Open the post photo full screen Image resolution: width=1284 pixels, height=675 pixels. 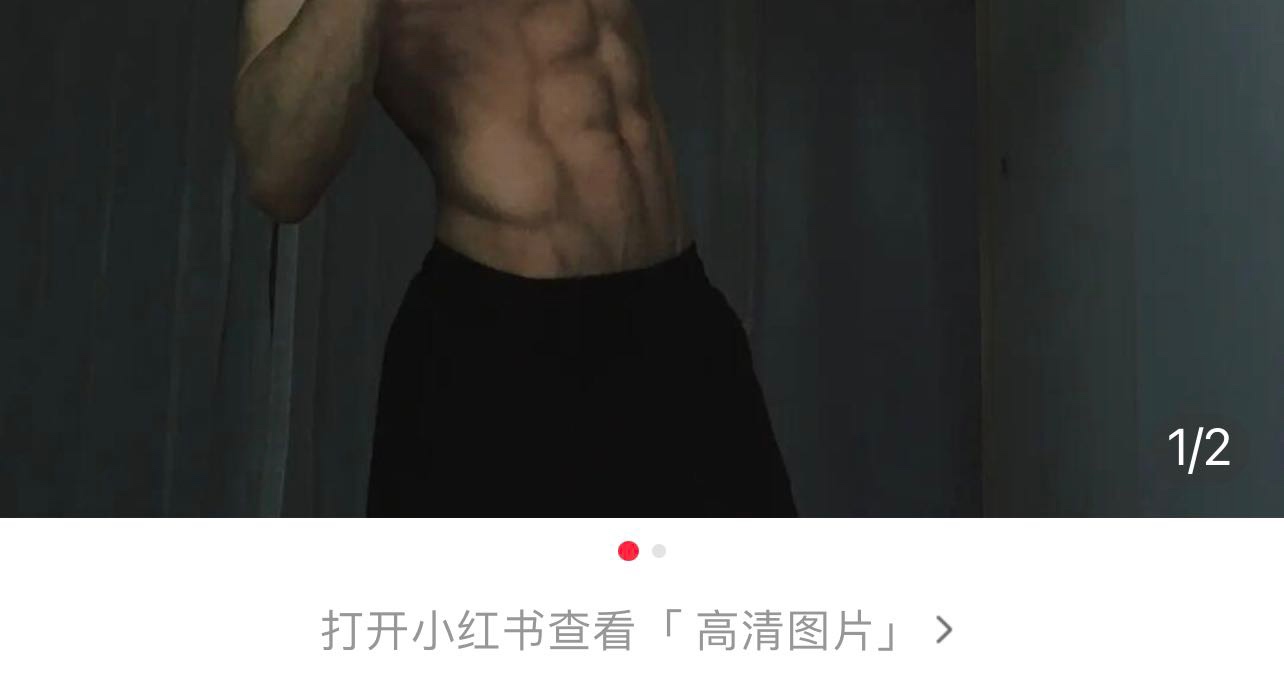point(640,258)
